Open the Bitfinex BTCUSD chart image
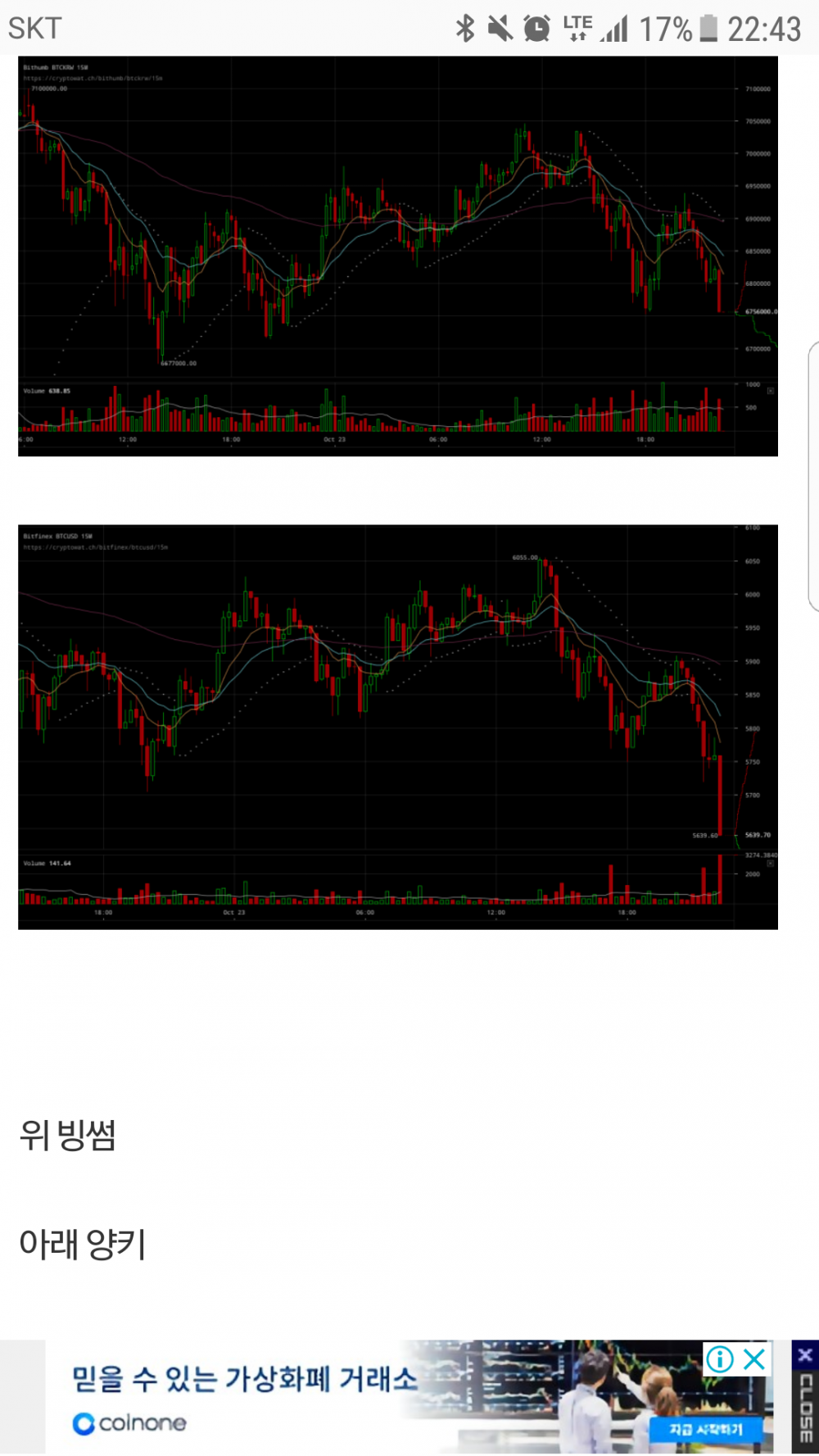The width and height of the screenshot is (819, 1456). pos(398,726)
